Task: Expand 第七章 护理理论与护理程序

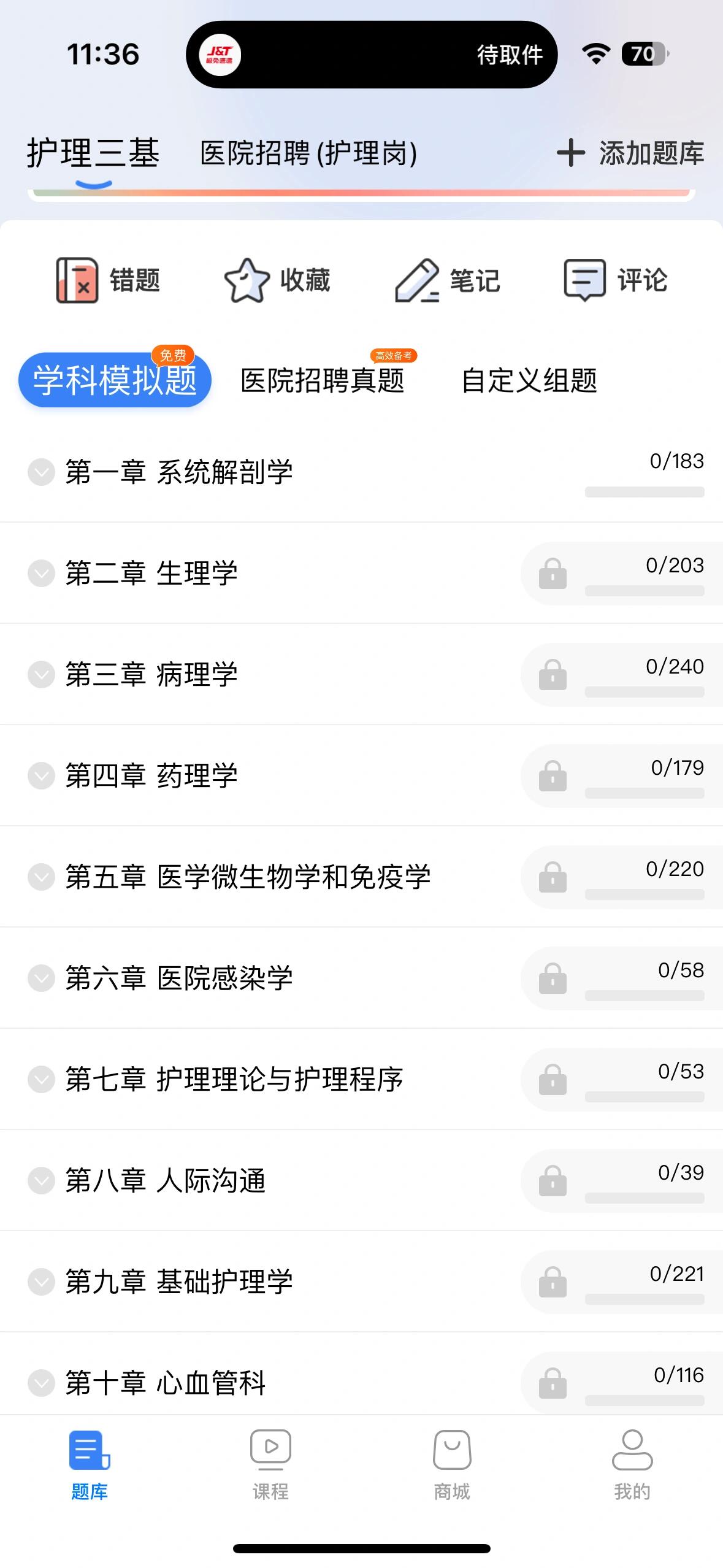Action: point(42,1080)
